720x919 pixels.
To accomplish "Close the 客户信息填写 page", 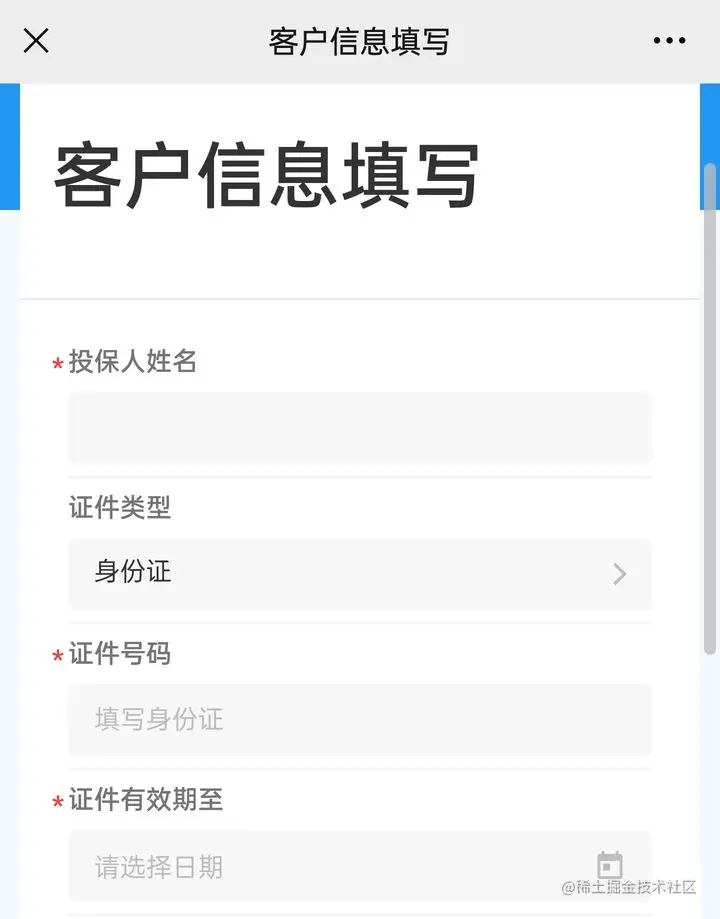I will [36, 41].
